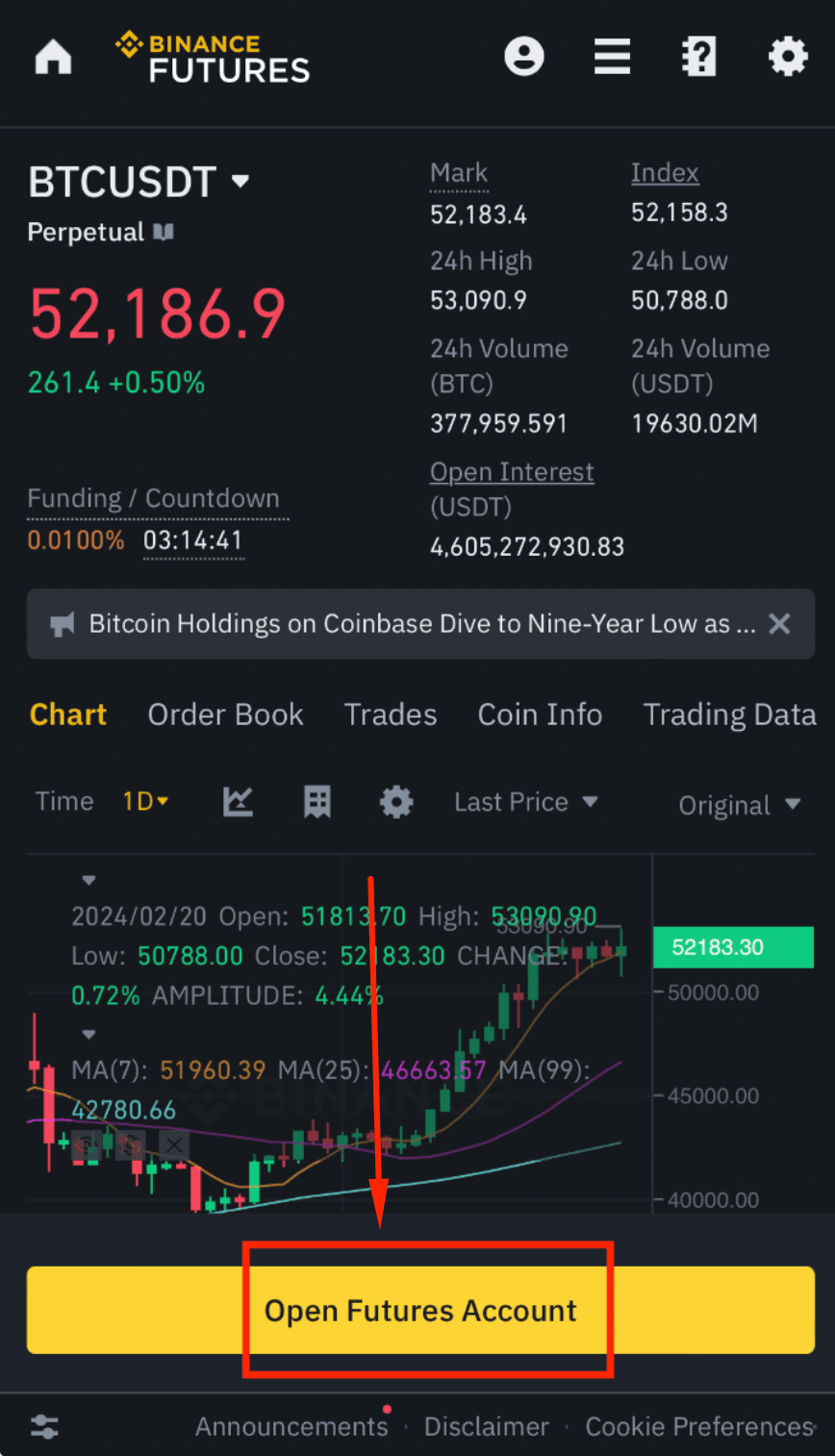Image resolution: width=835 pixels, height=1456 pixels.
Task: Switch to the Order Book tab
Action: (x=225, y=715)
